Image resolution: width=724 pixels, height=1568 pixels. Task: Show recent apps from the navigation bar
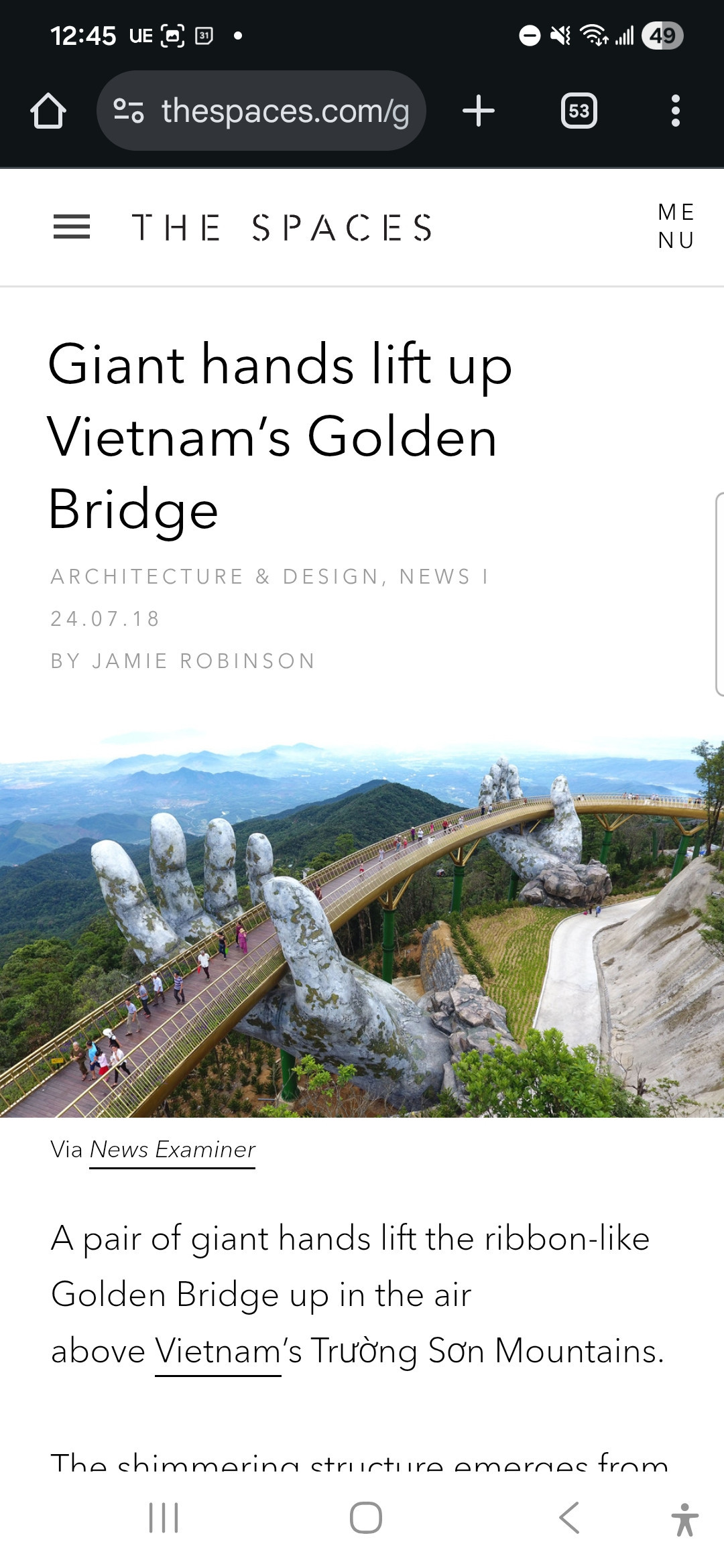tap(164, 1518)
